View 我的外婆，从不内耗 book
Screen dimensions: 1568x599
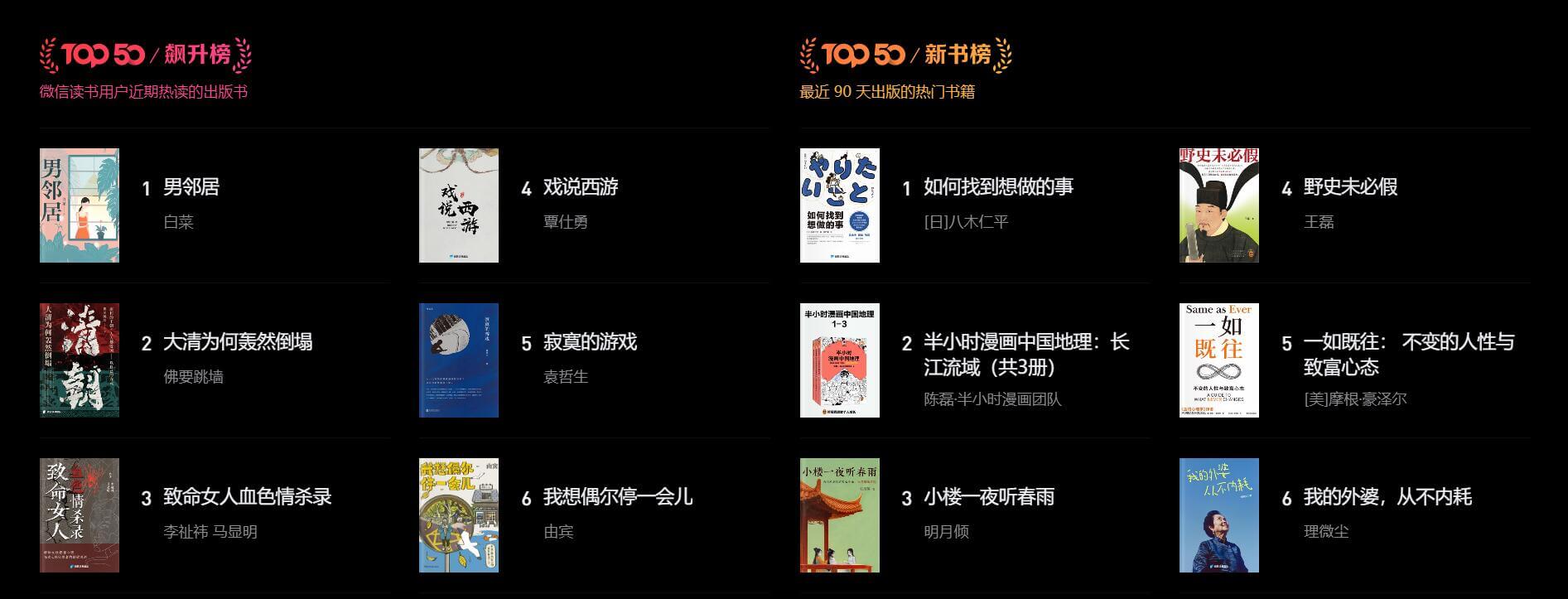click(1387, 497)
